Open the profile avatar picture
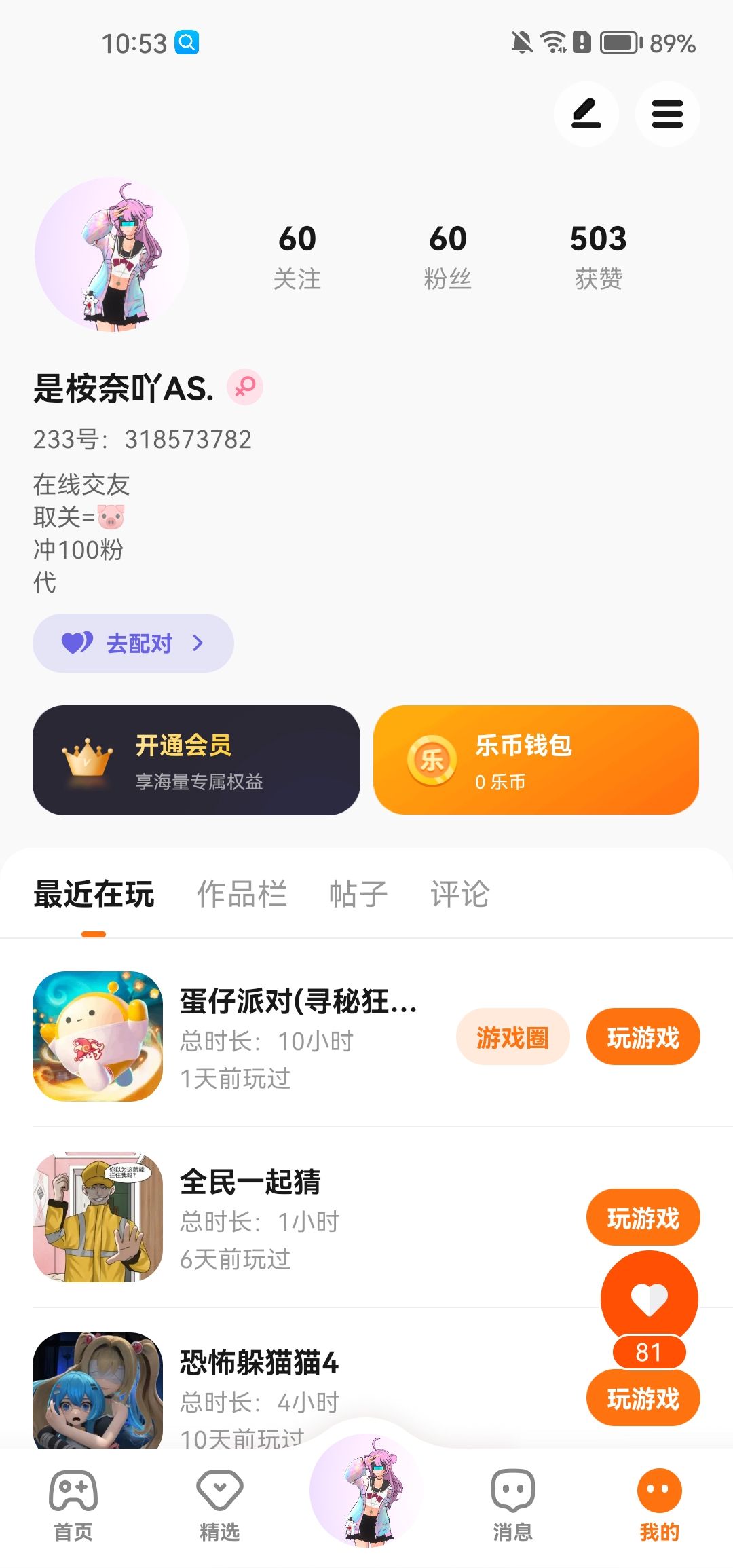Image resolution: width=733 pixels, height=1568 pixels. click(112, 255)
